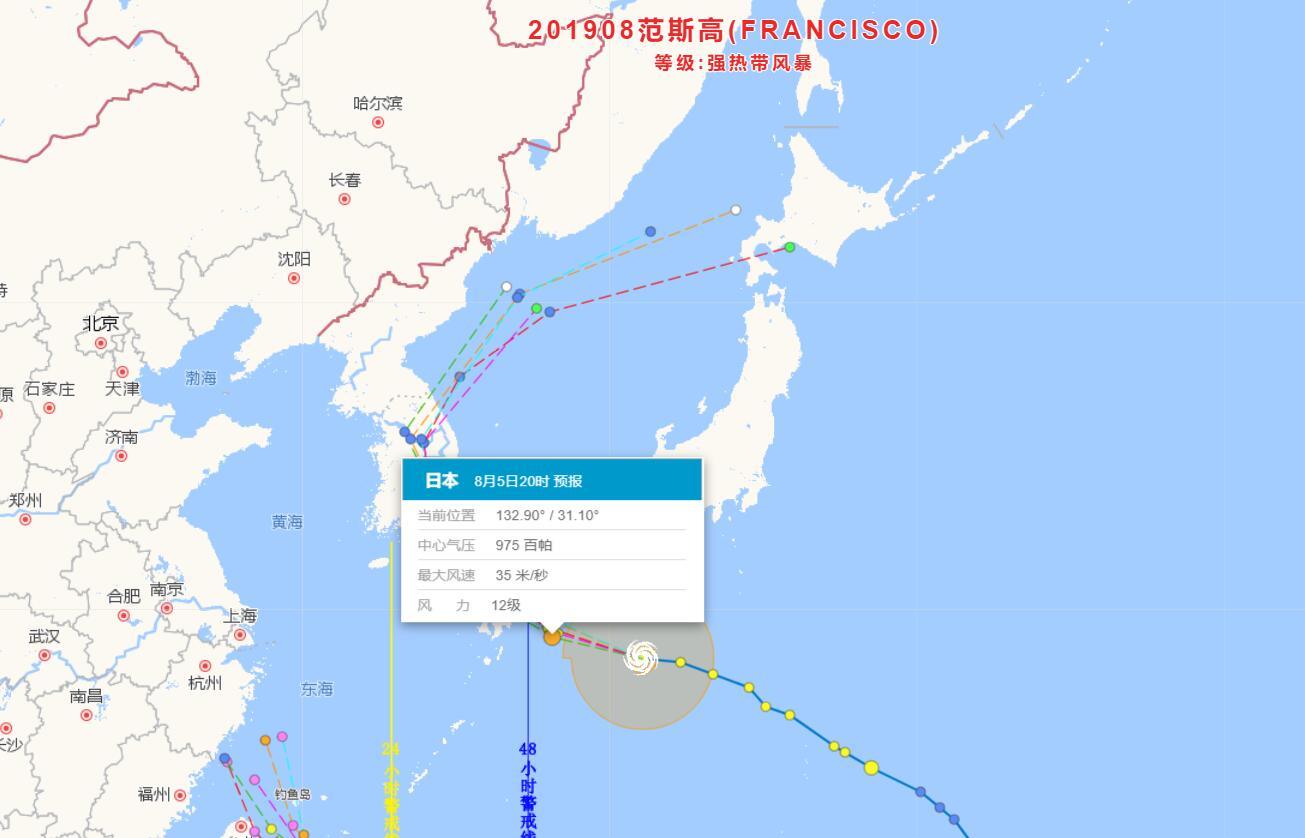Select the large yellow point on the past track
Screen dimensions: 1305x838
point(871,768)
